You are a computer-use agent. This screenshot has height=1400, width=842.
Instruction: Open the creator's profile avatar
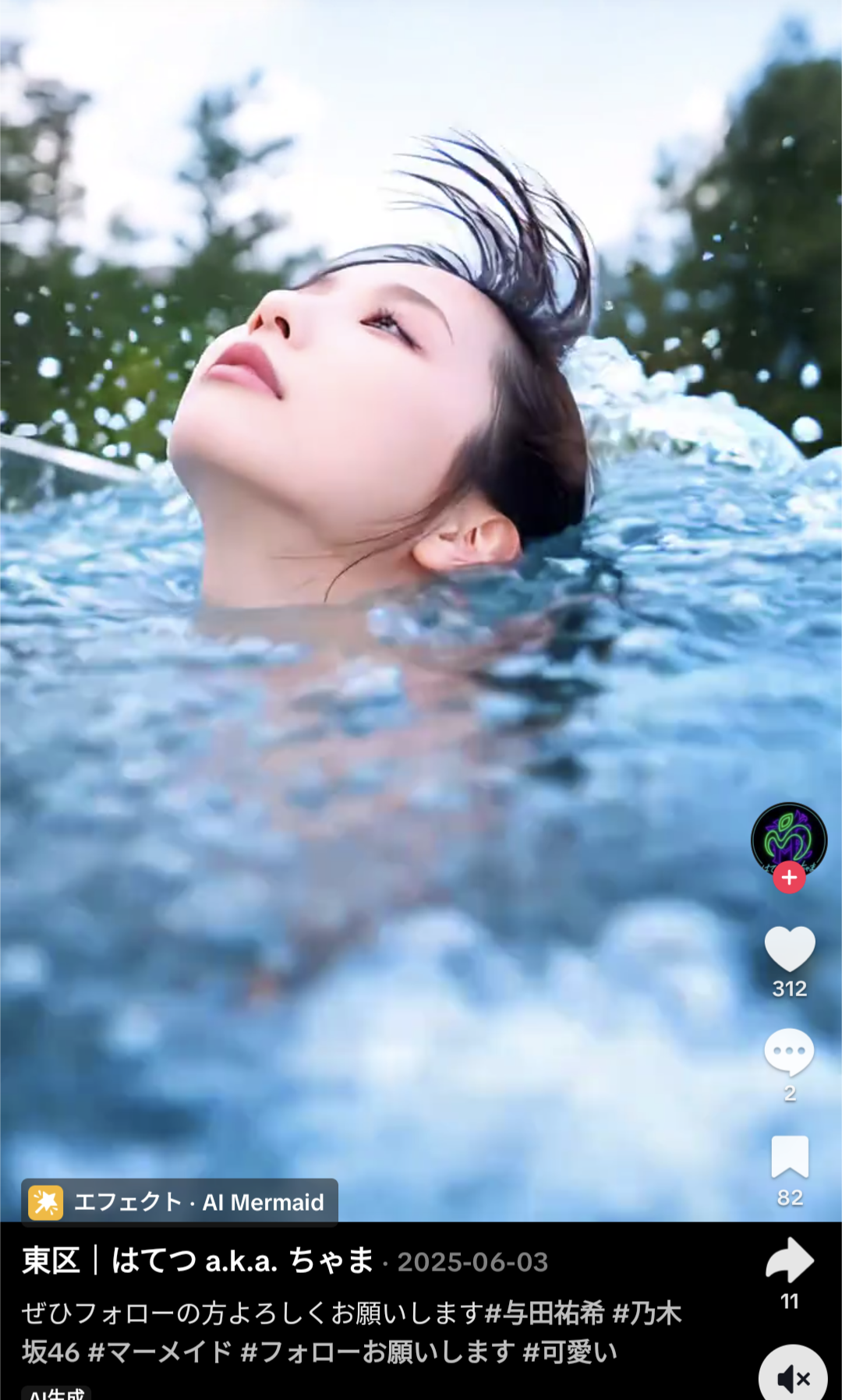tap(788, 837)
